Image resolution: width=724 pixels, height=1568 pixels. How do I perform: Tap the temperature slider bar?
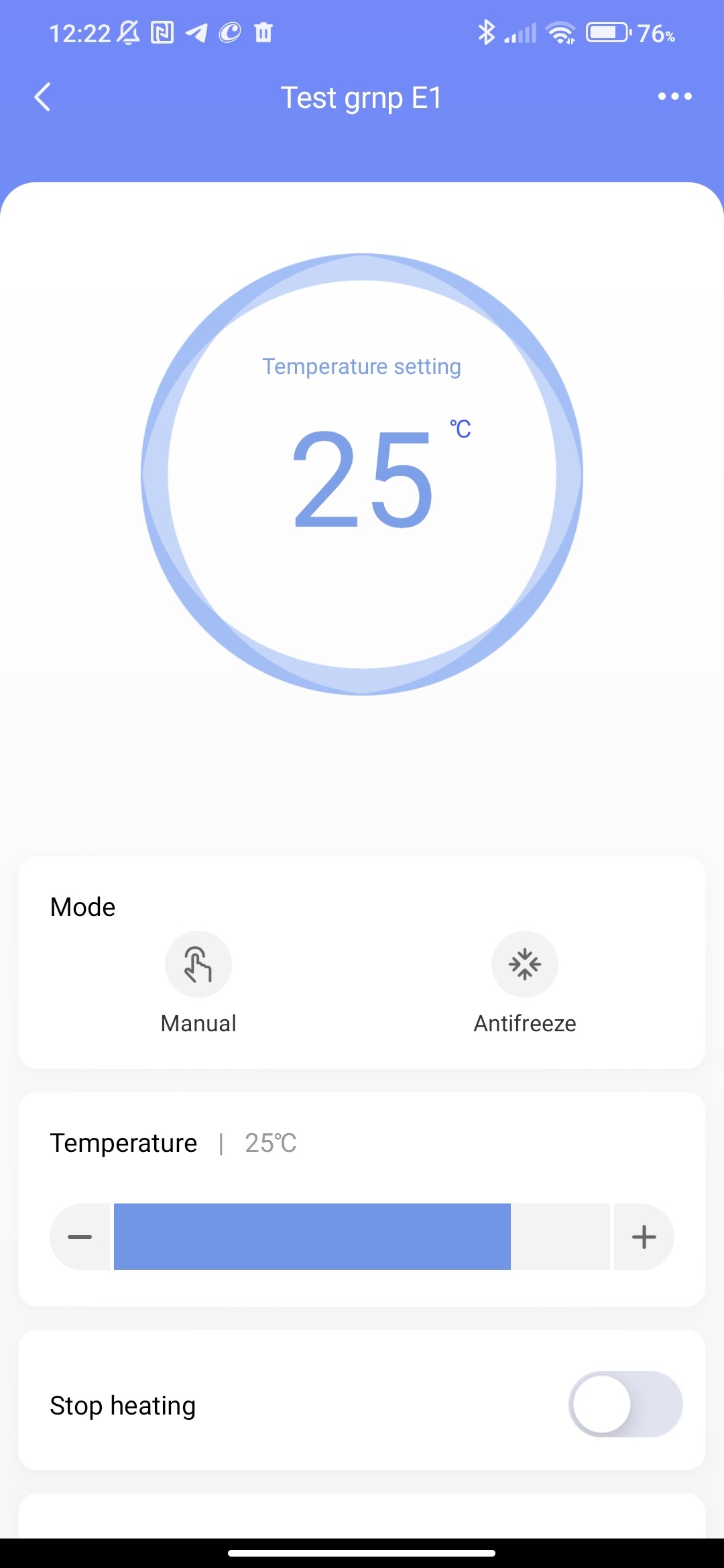coord(362,1237)
